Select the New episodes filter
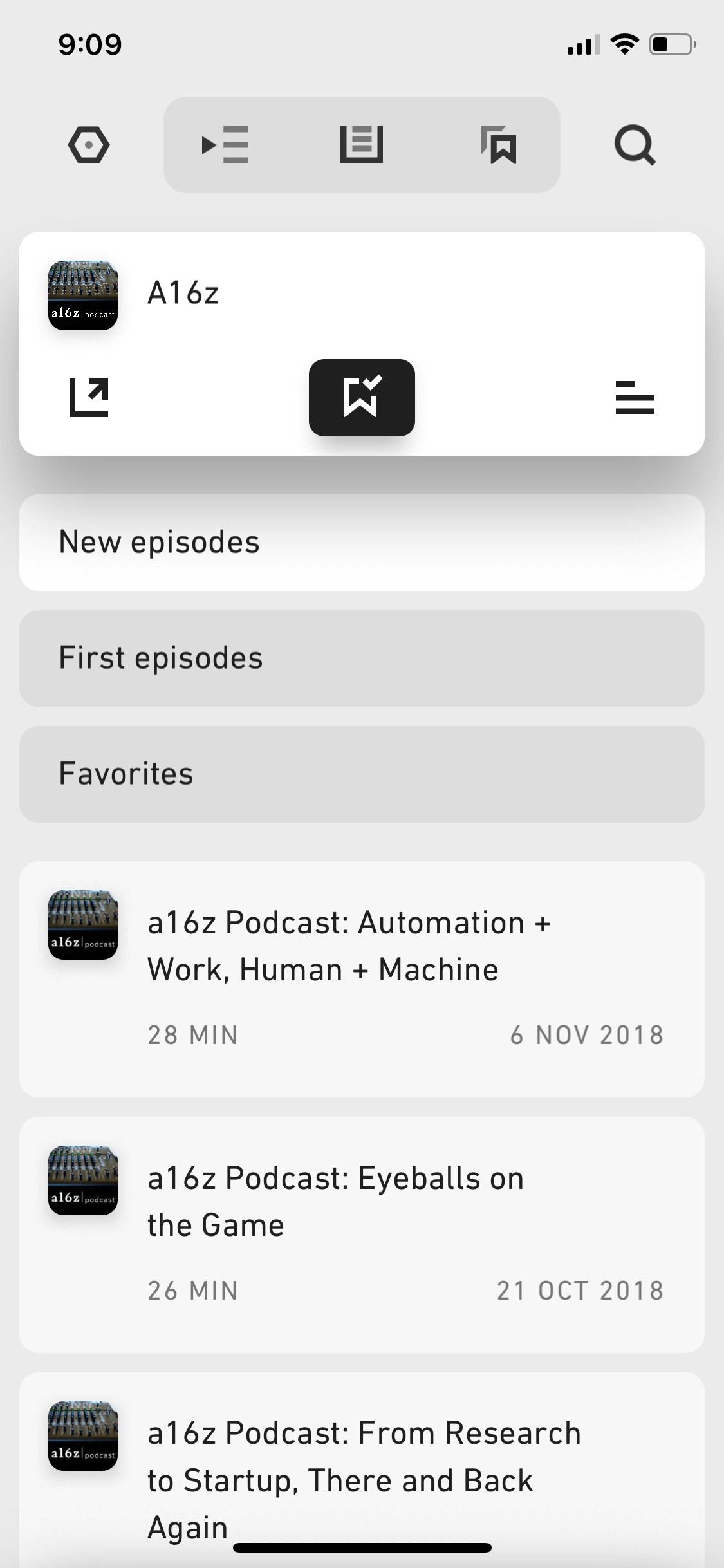This screenshot has height=1568, width=724. [x=362, y=543]
